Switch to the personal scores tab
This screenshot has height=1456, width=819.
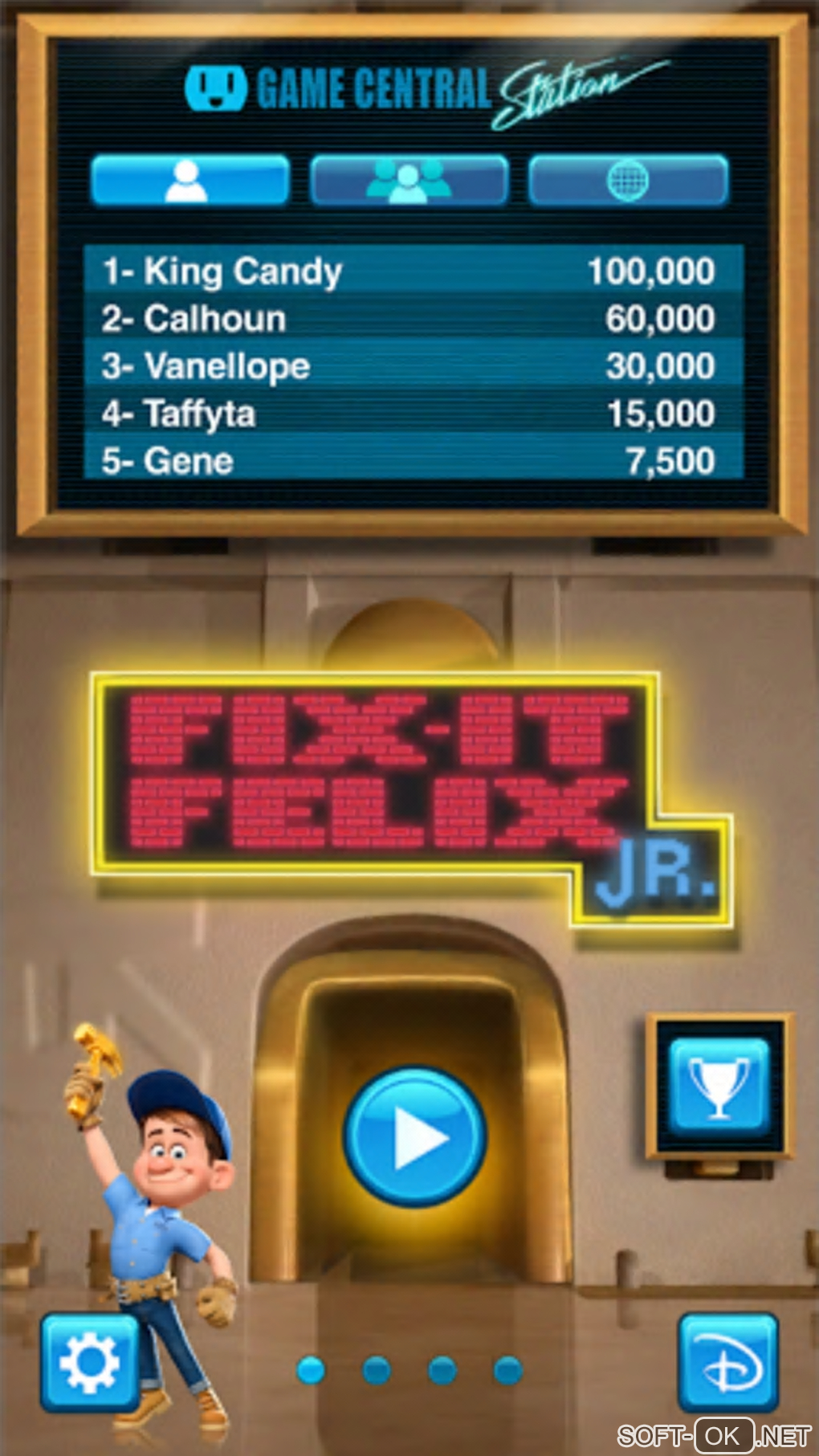click(190, 181)
